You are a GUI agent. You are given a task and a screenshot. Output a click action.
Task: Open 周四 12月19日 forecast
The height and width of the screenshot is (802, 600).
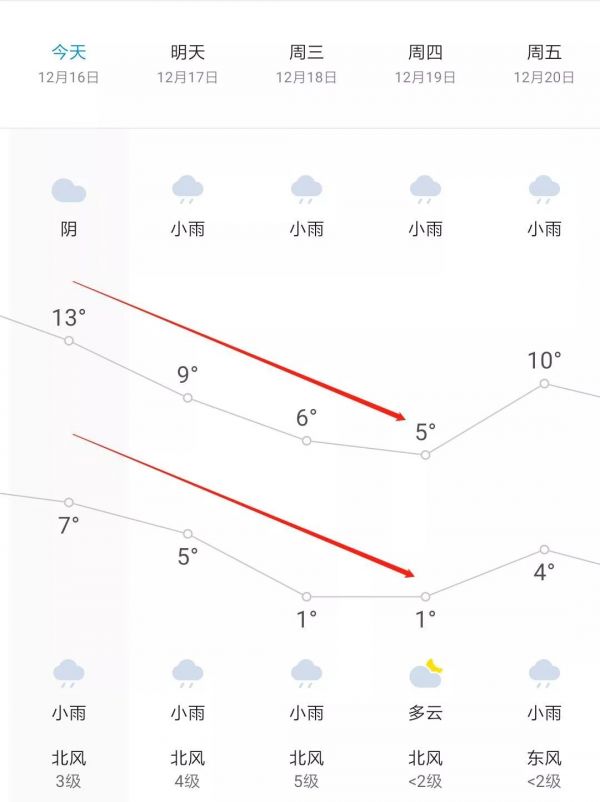click(425, 63)
